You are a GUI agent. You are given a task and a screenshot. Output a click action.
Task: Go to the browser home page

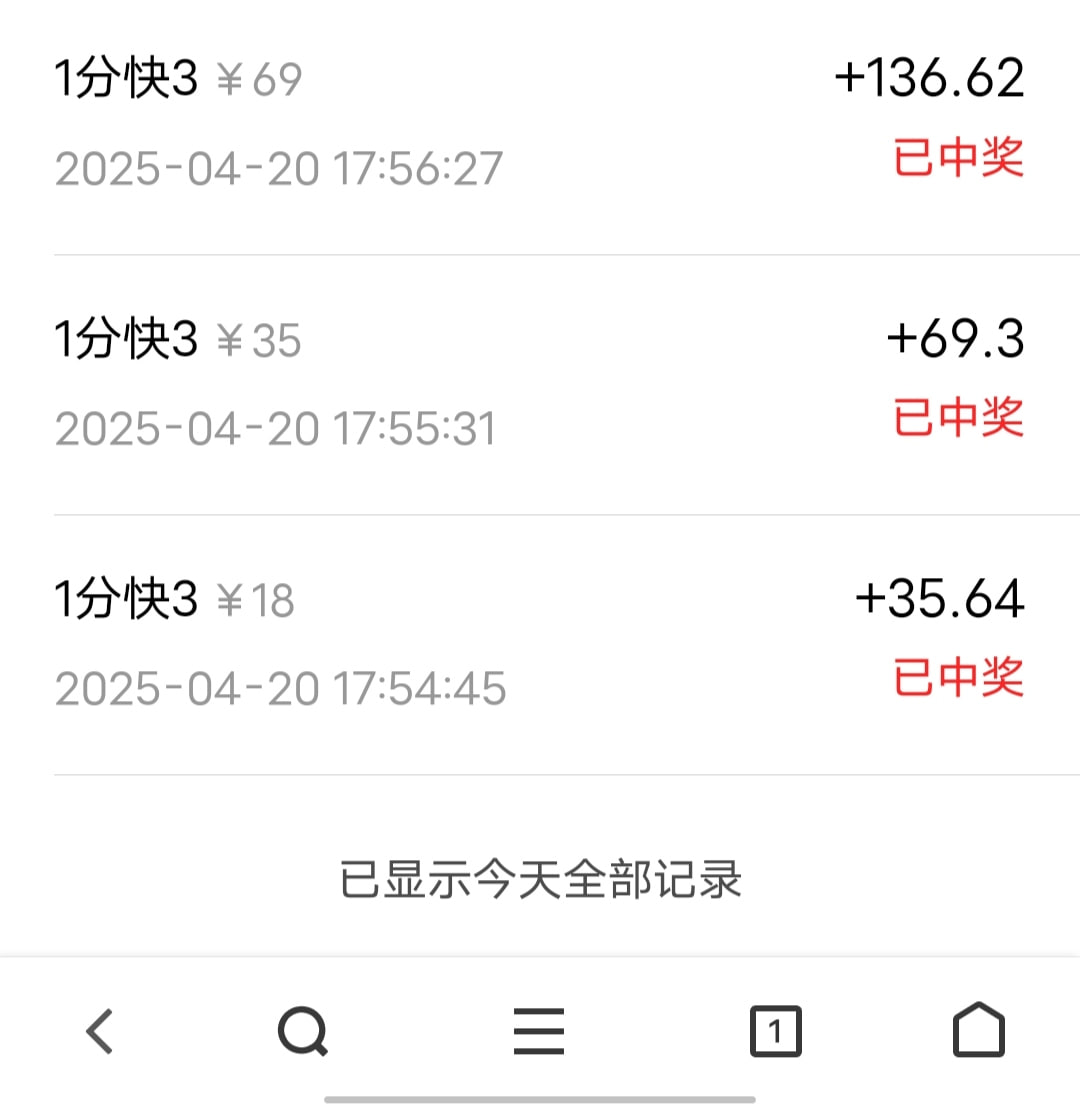coord(978,1030)
